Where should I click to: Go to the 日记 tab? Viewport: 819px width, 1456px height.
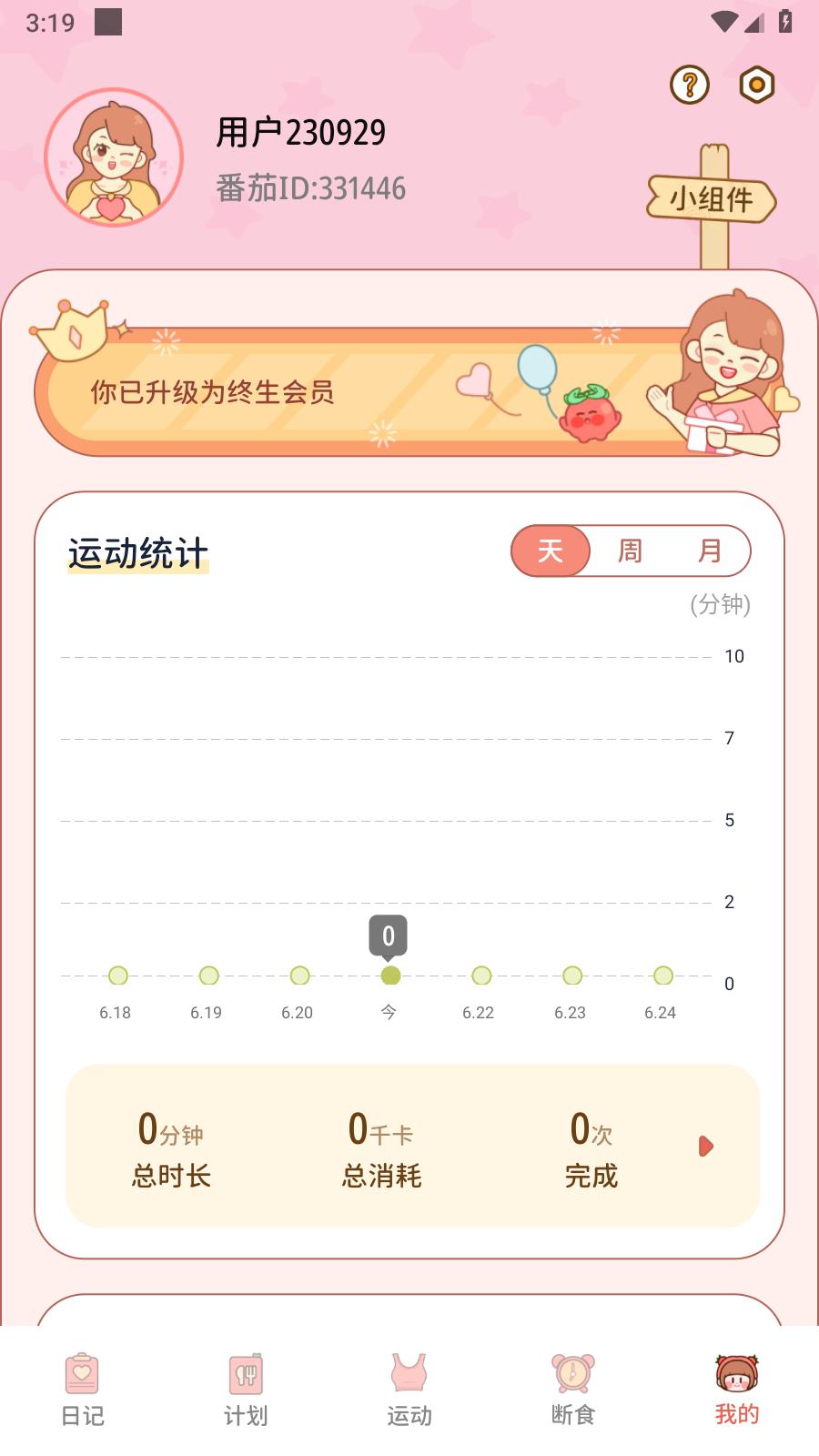click(82, 1390)
